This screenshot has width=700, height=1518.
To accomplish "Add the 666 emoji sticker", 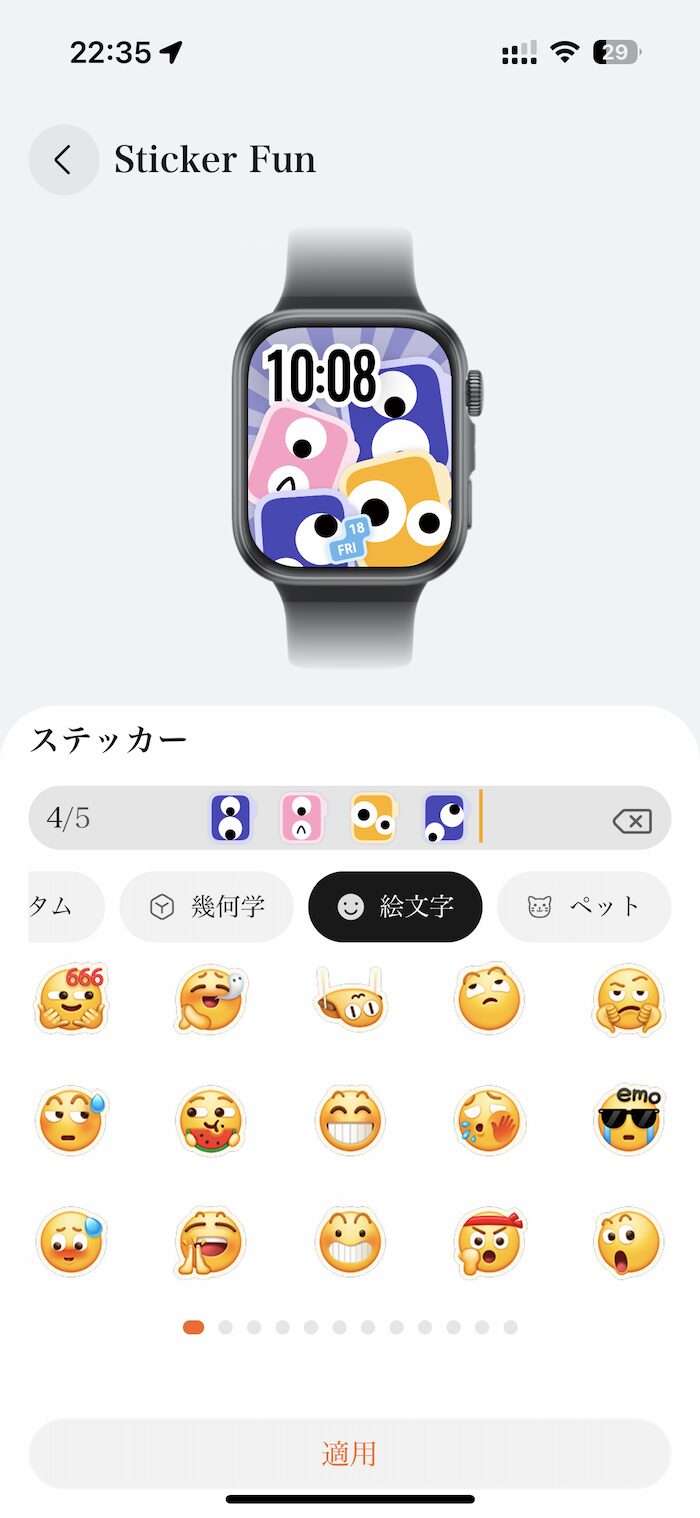I will pos(71,998).
